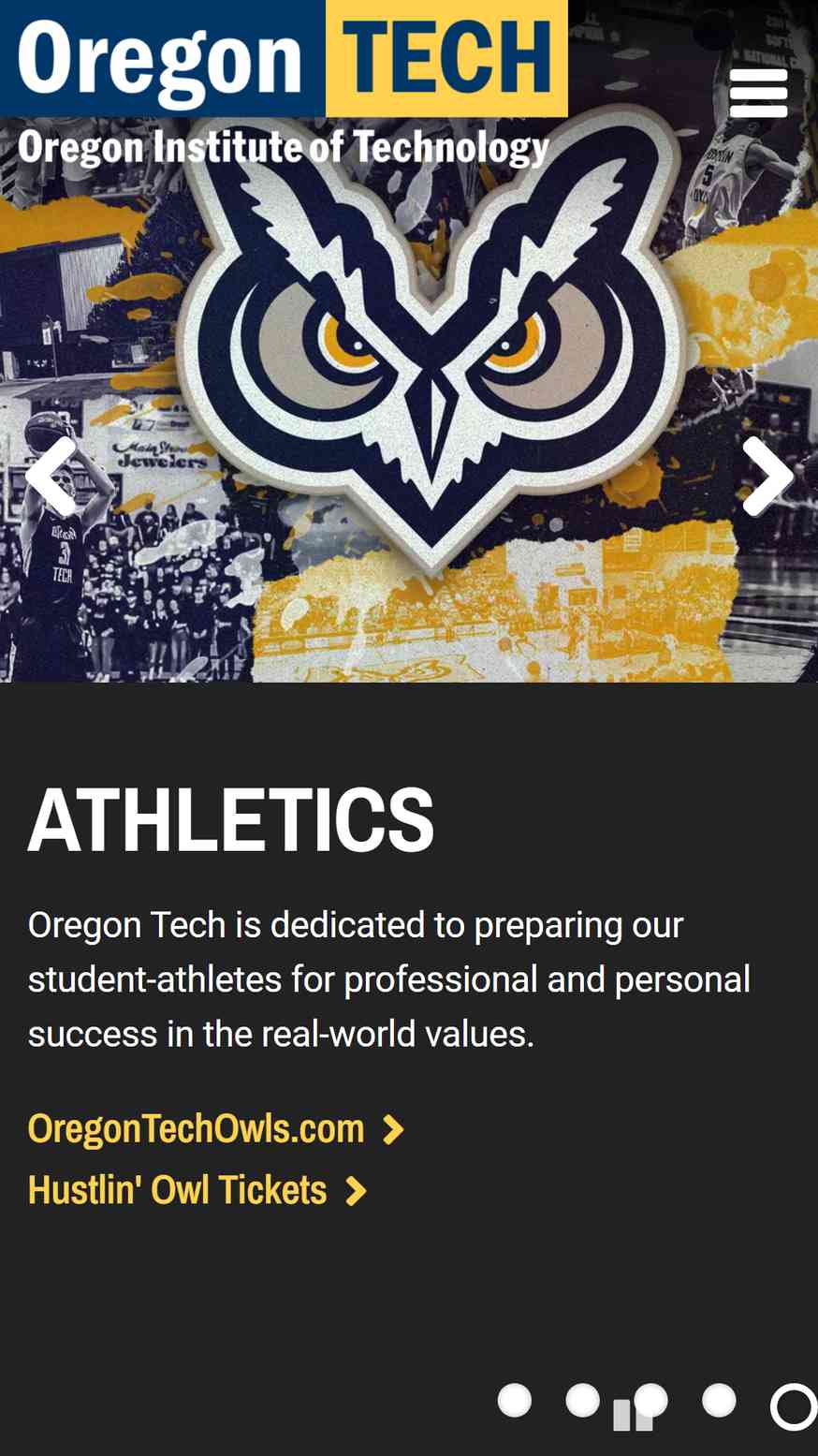Go to the previous carousel slide
The height and width of the screenshot is (1456, 818).
(x=51, y=477)
